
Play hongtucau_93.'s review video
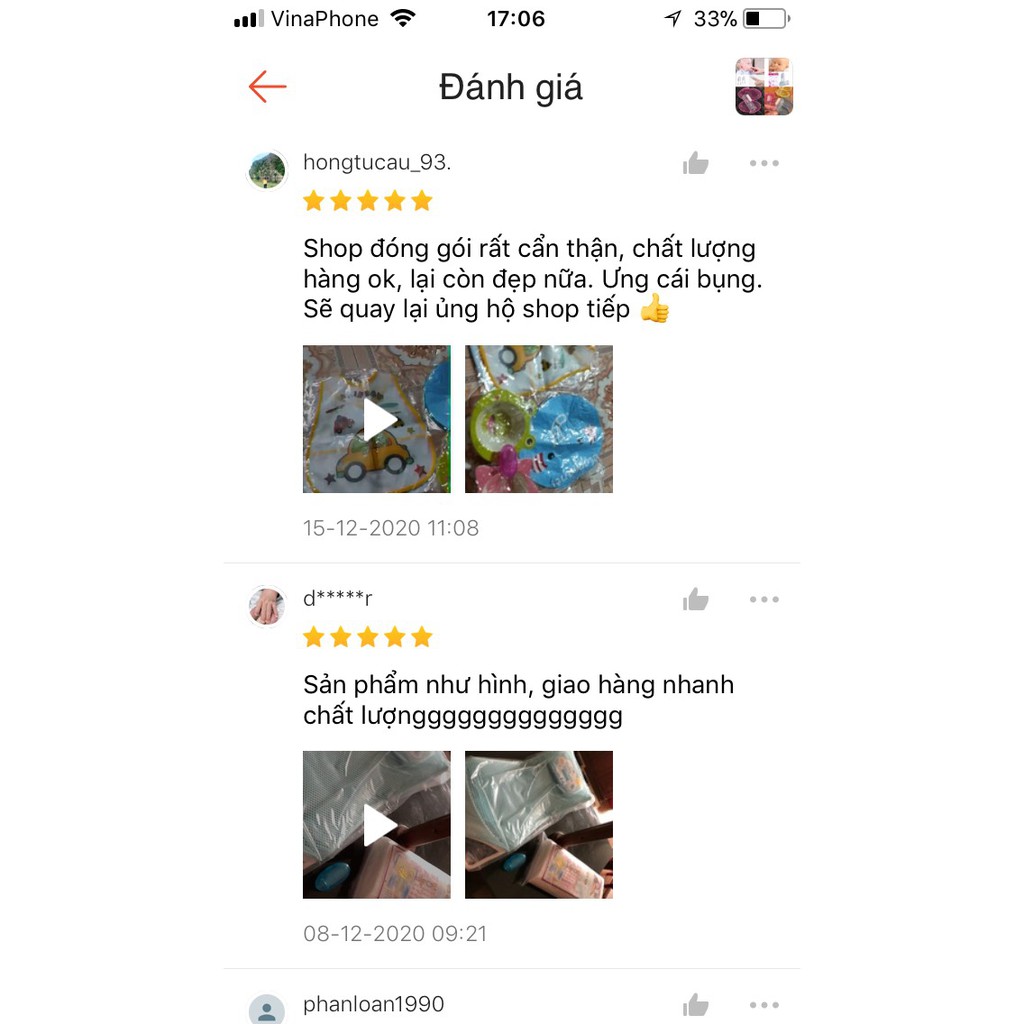[x=377, y=419]
